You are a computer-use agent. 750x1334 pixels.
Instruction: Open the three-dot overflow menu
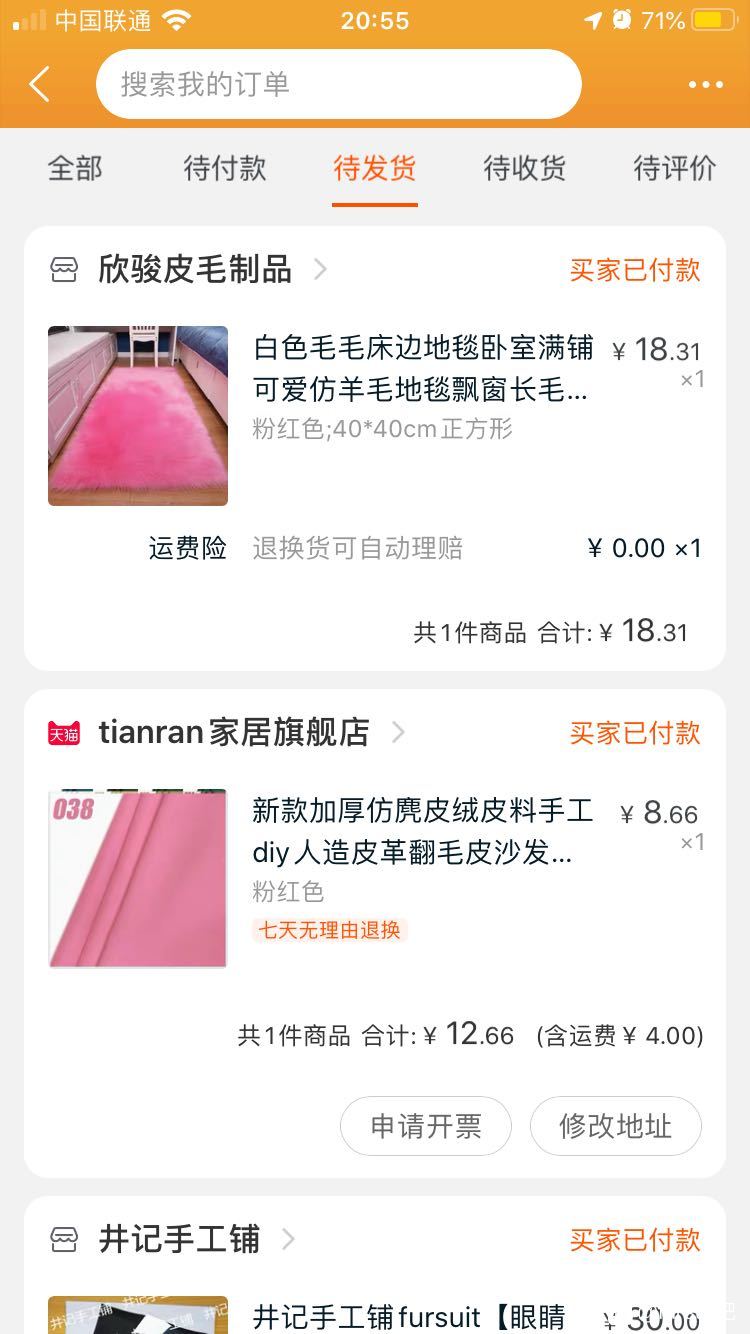(x=705, y=85)
